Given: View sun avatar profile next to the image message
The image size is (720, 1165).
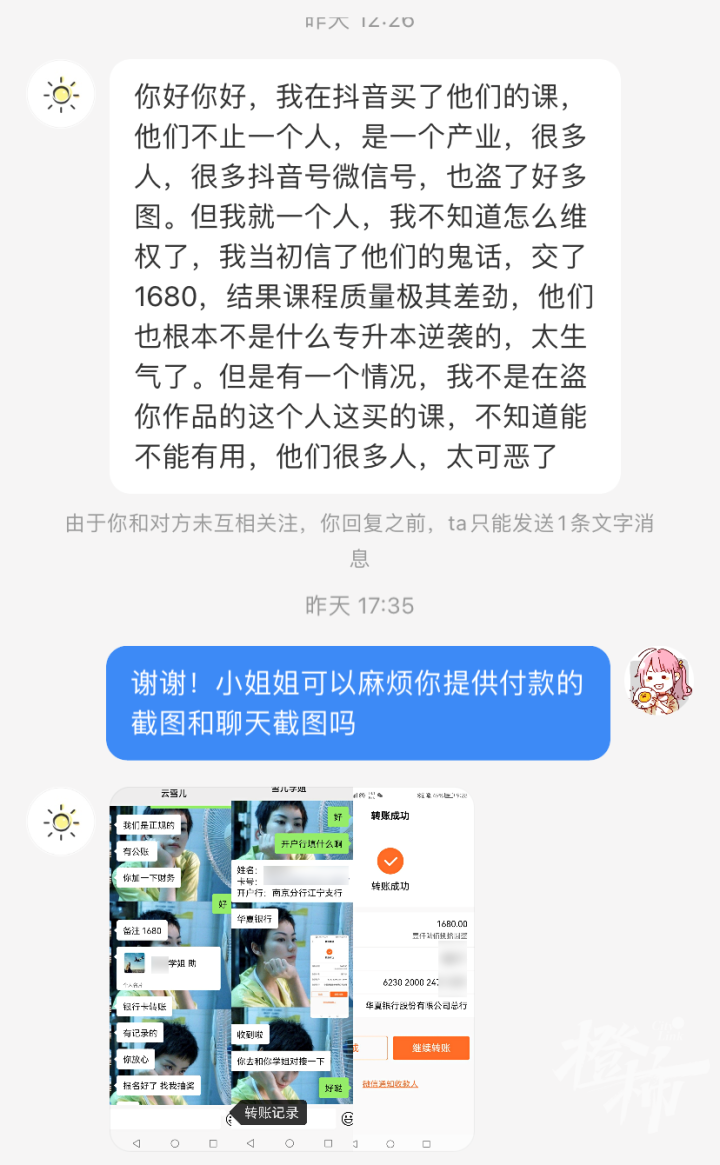Looking at the screenshot, I should pos(61,822).
